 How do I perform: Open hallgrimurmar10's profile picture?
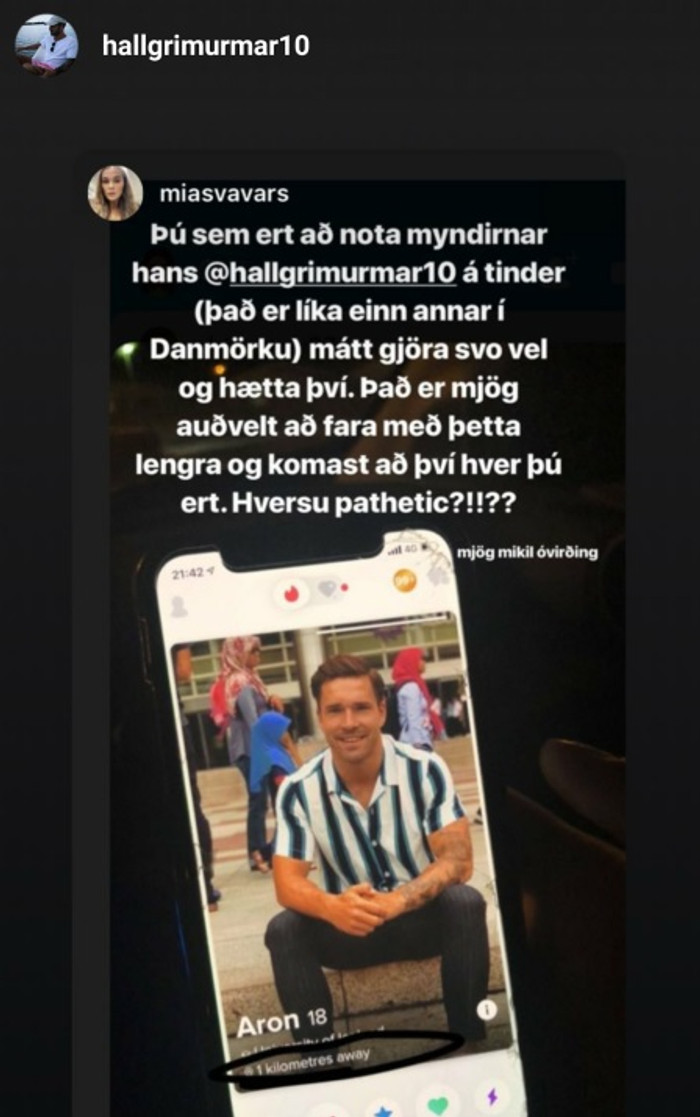pos(46,46)
